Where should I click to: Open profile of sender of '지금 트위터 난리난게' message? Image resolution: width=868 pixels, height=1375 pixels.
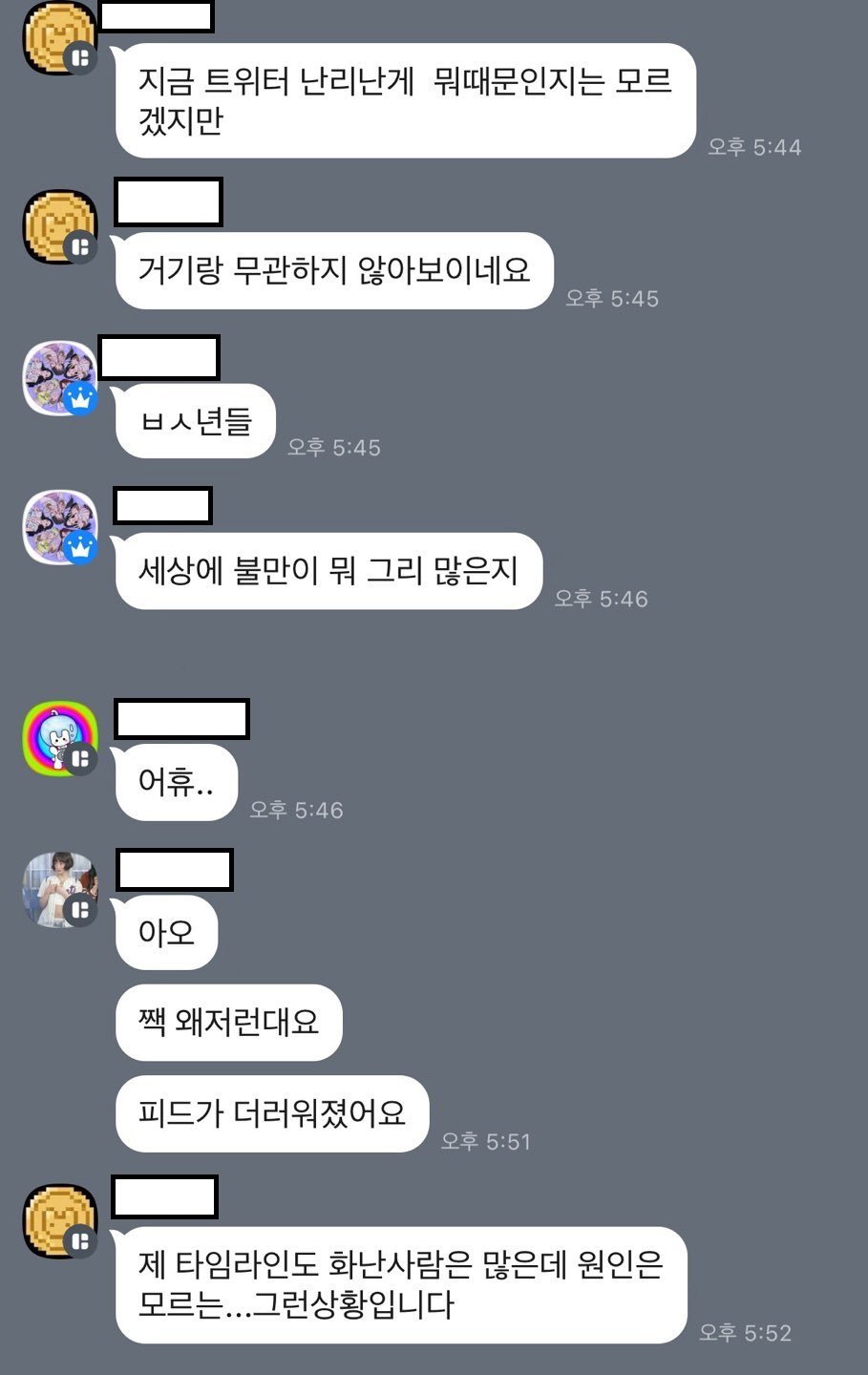coord(59,38)
